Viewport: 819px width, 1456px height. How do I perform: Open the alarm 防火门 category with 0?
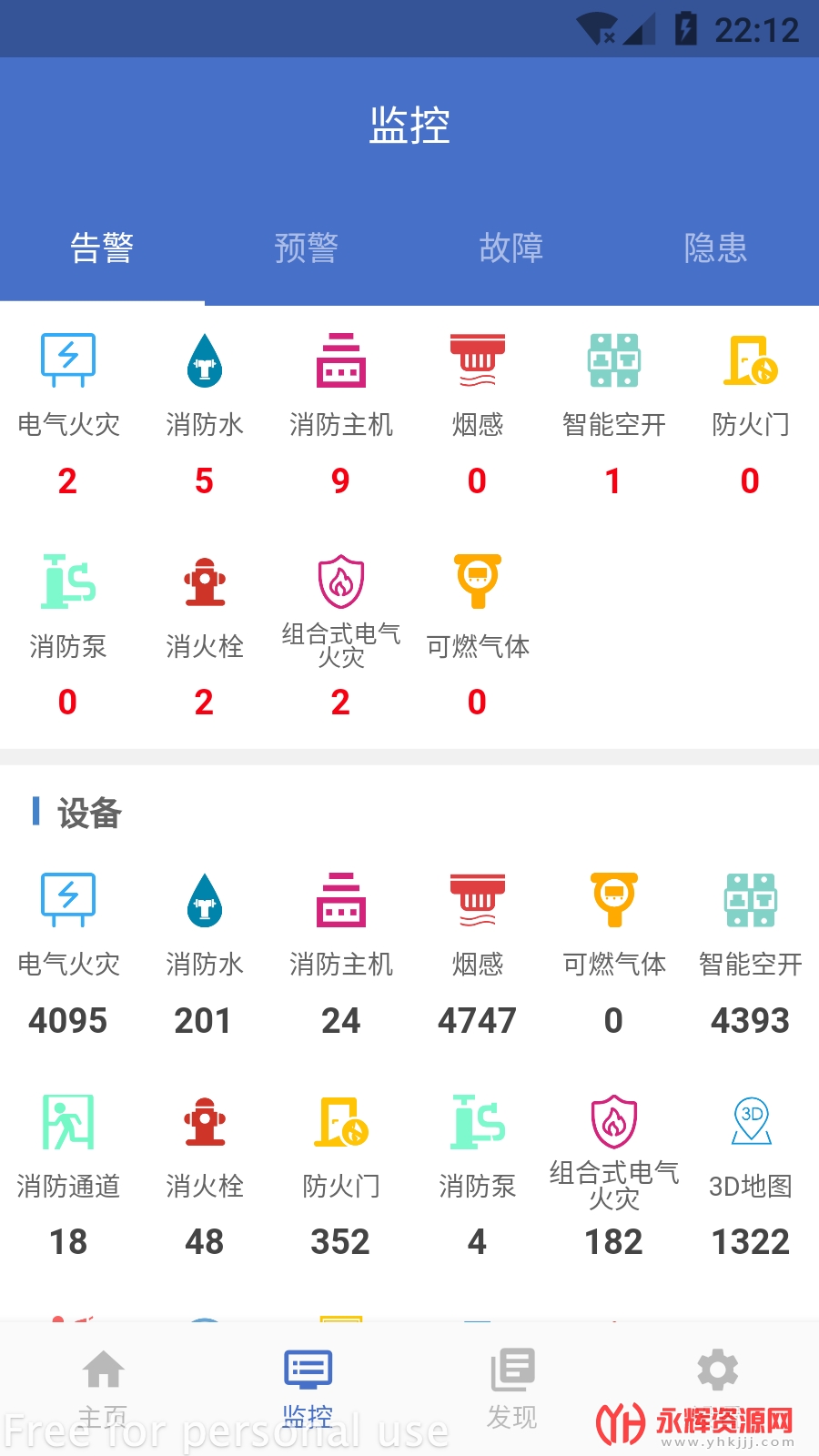750,414
